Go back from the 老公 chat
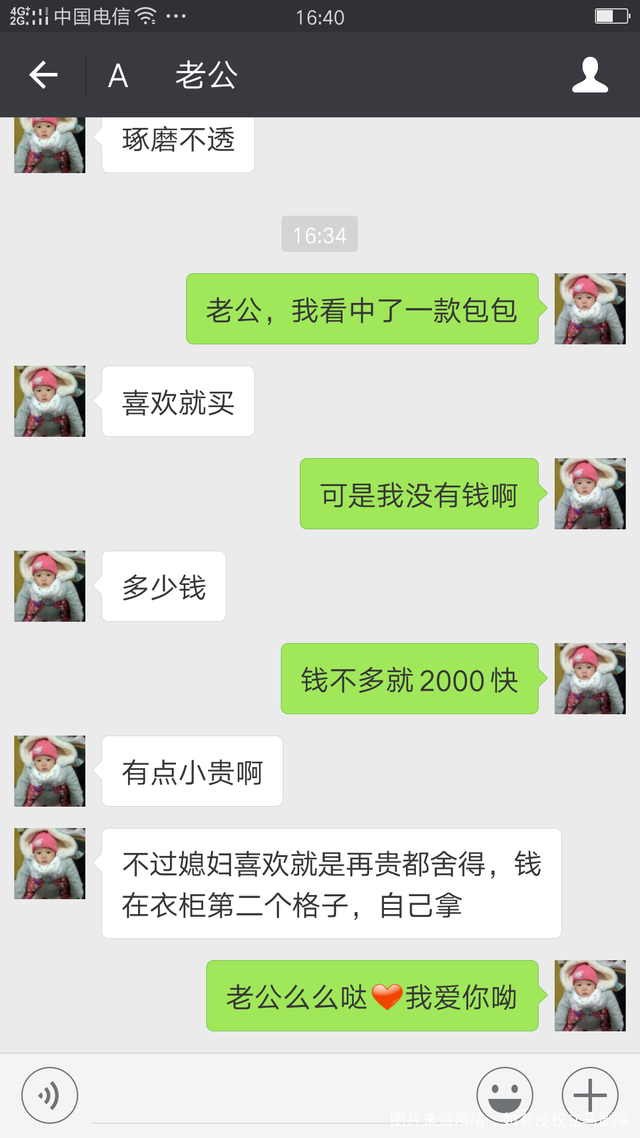The image size is (640, 1138). 43,75
